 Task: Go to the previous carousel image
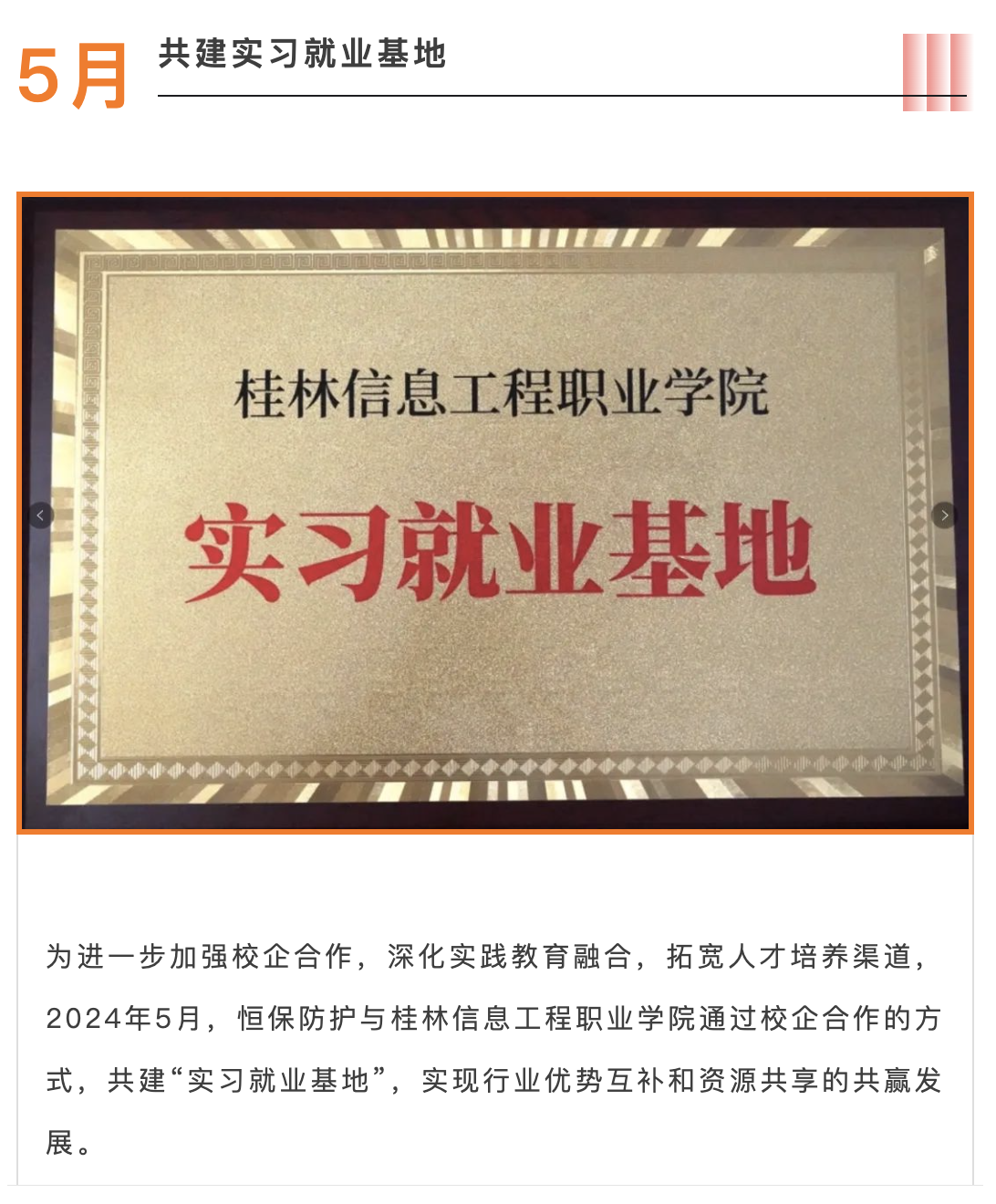coord(40,515)
